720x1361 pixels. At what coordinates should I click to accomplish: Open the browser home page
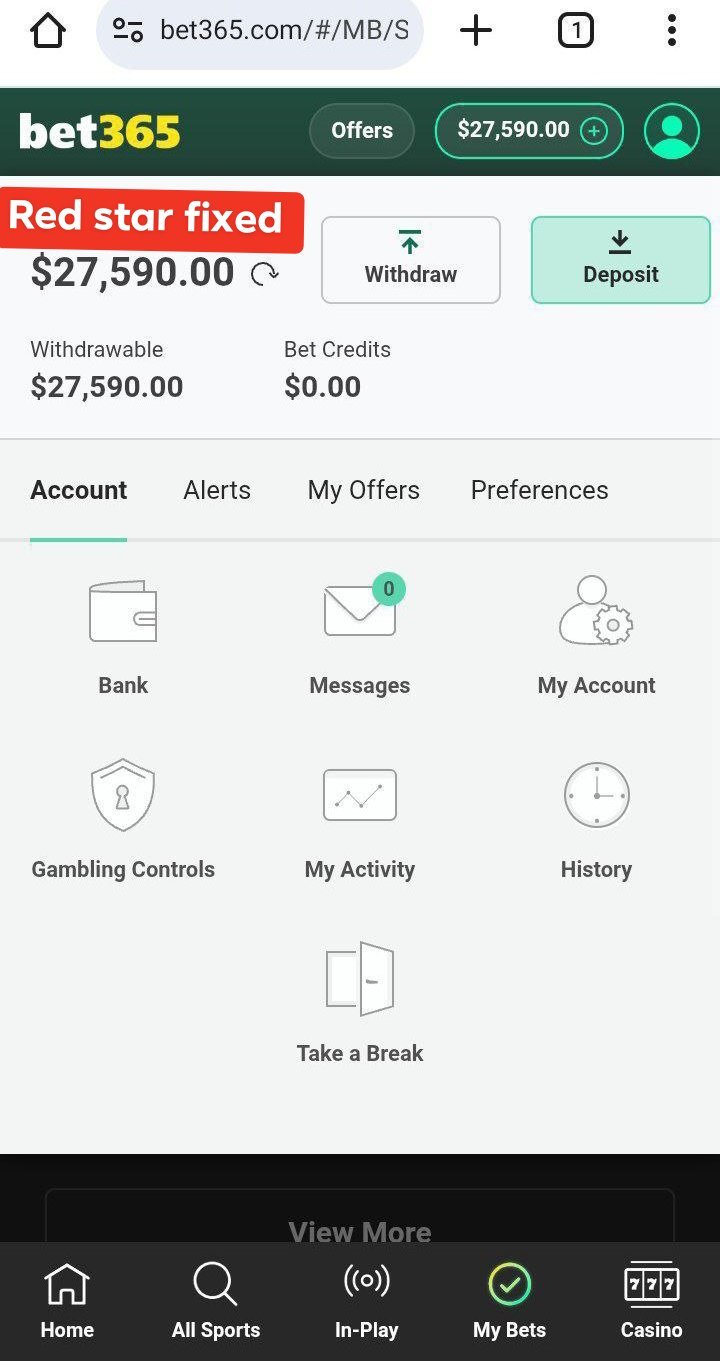coord(48,31)
